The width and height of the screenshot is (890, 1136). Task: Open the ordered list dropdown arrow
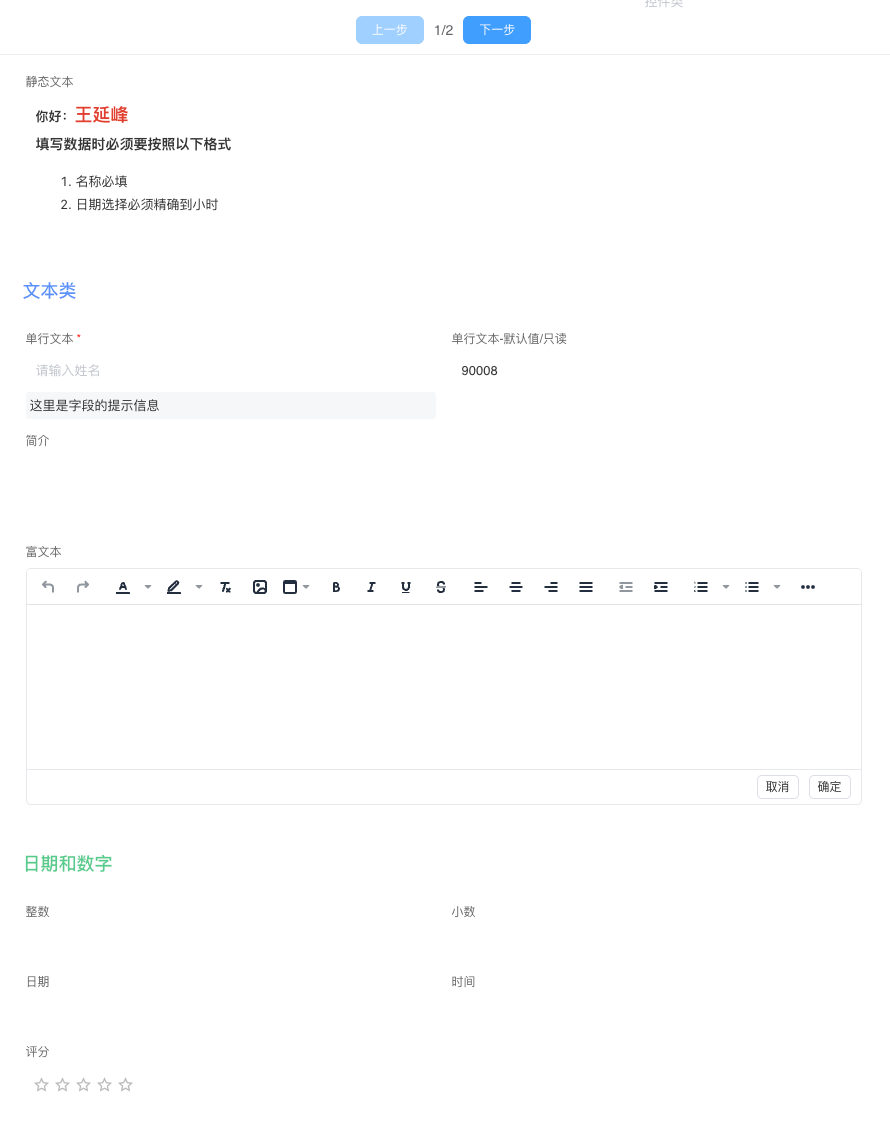point(725,587)
